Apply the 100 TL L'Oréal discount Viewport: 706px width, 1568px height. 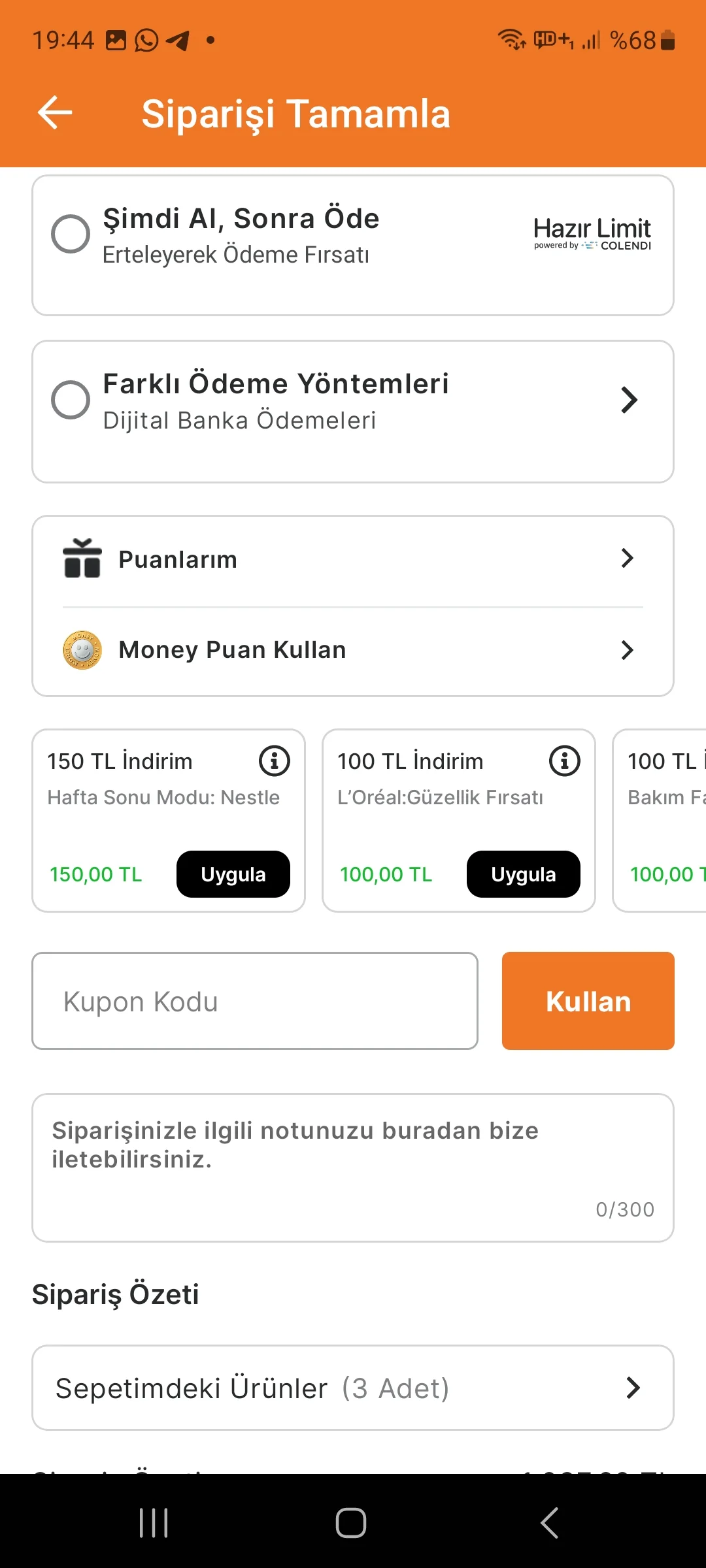point(523,874)
